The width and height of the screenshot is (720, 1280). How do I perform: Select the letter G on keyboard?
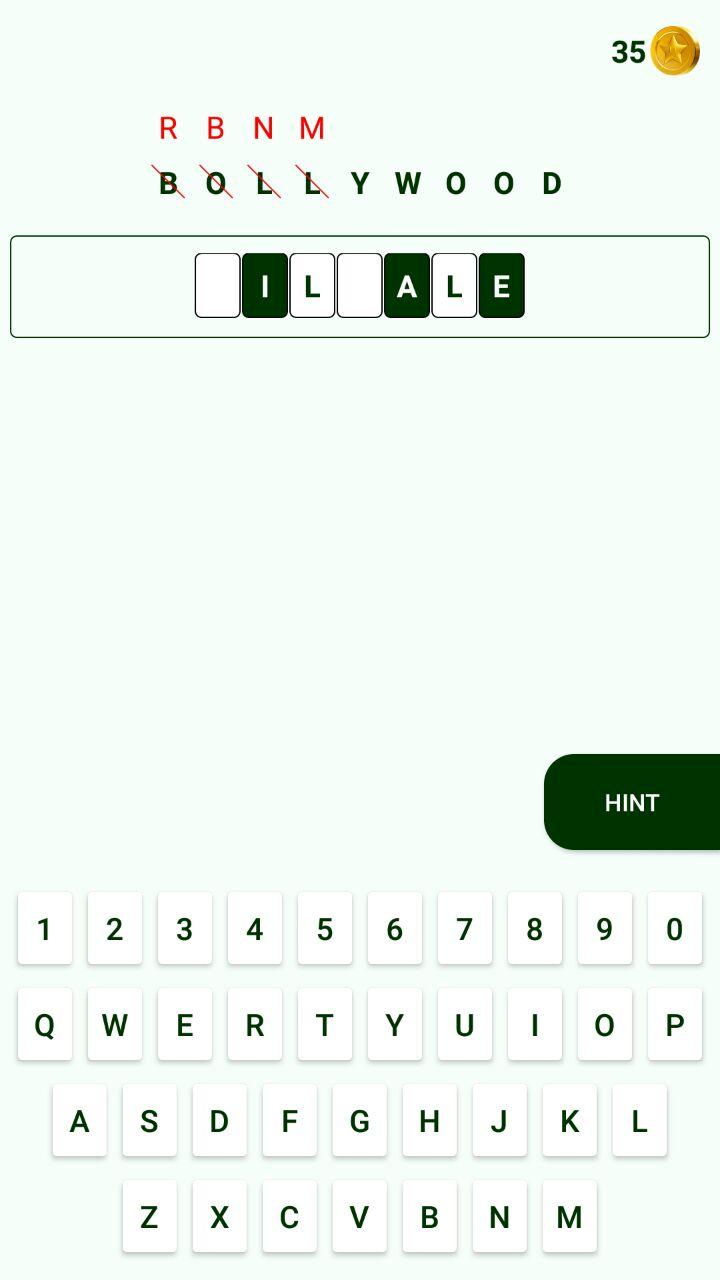(359, 1120)
